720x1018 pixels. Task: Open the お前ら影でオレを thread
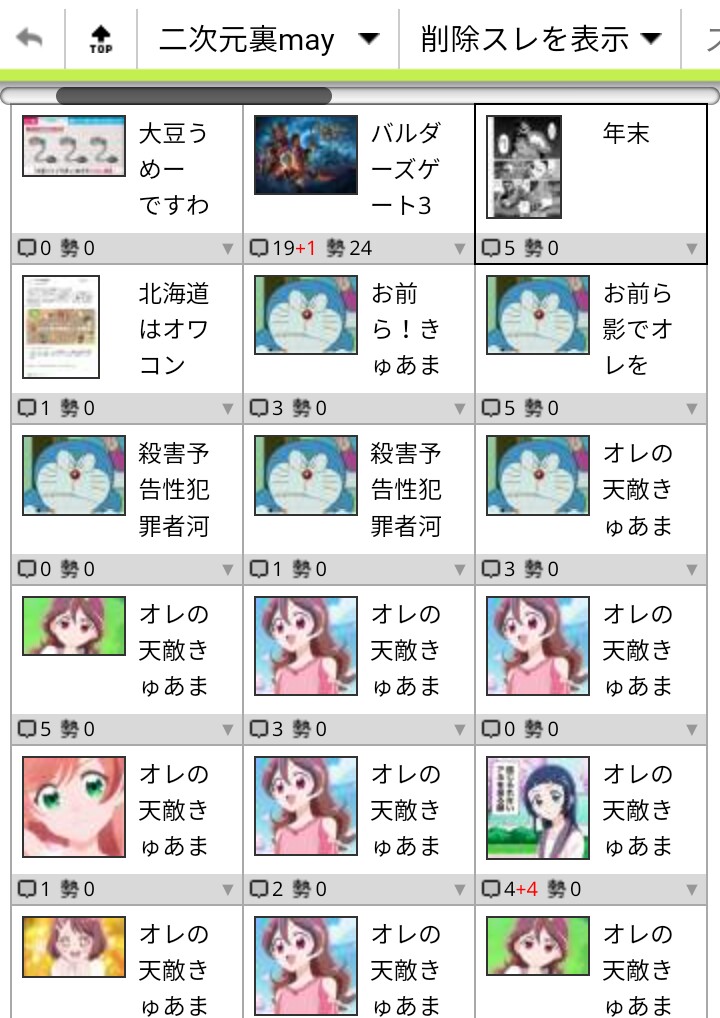coord(590,330)
